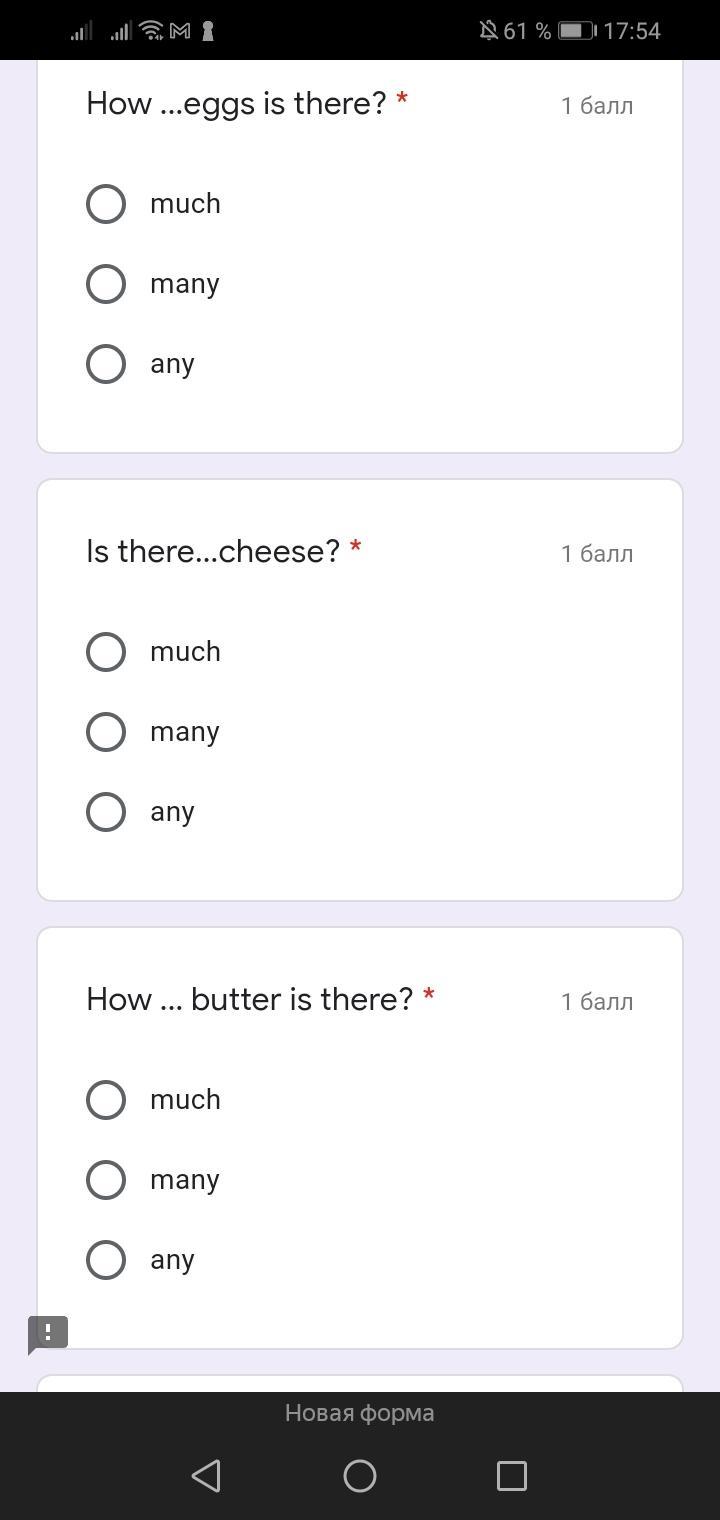This screenshot has height=1520, width=720.
Task: Select "much" for the cheese question
Action: coord(106,652)
